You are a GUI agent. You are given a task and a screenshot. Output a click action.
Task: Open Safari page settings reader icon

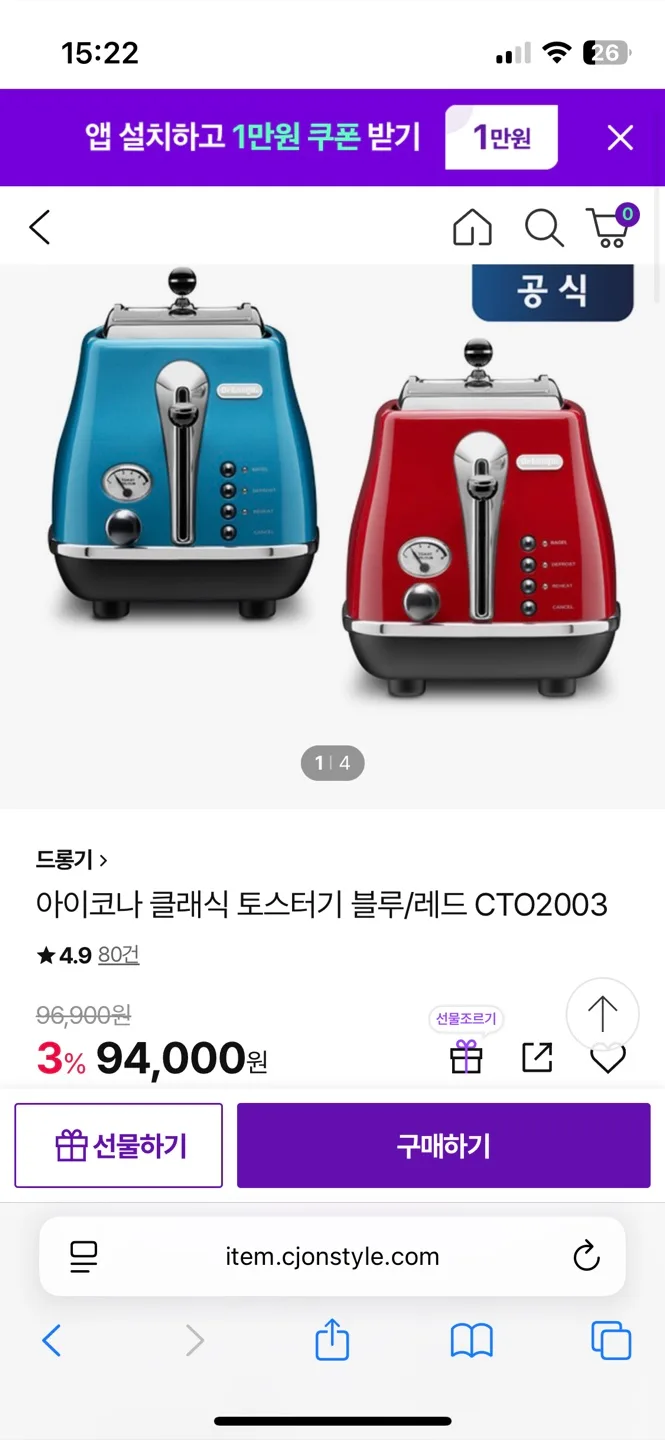pyautogui.click(x=84, y=1257)
